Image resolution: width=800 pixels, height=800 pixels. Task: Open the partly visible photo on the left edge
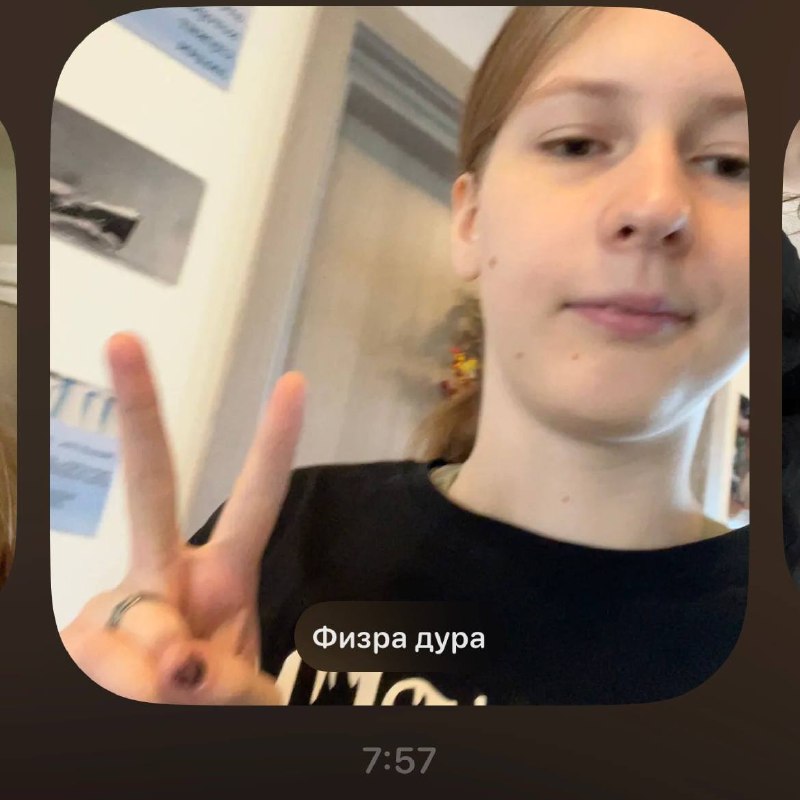tap(8, 356)
